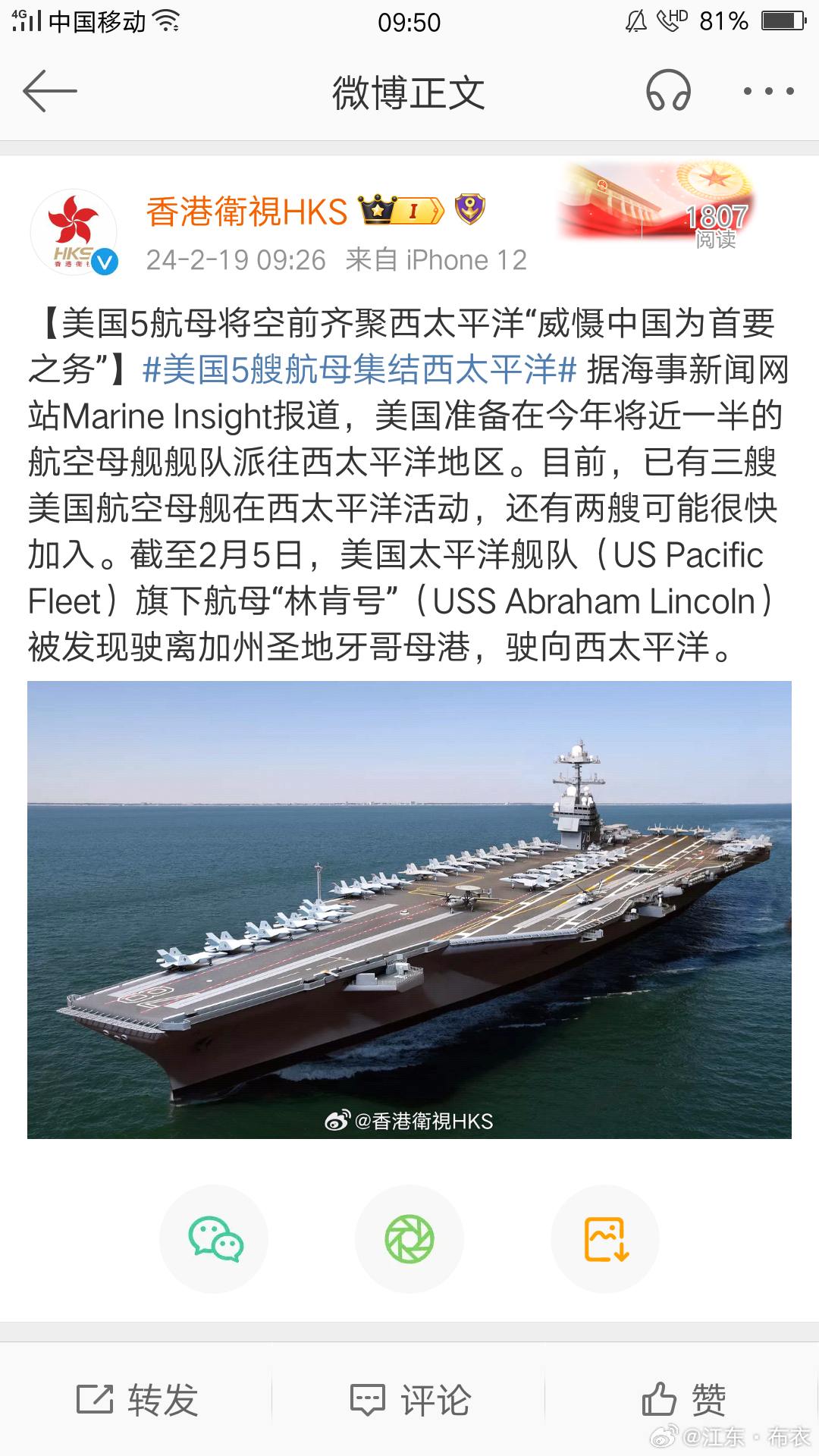Image resolution: width=819 pixels, height=1456 pixels.
Task: Go back using the top-left arrow
Action: point(50,91)
